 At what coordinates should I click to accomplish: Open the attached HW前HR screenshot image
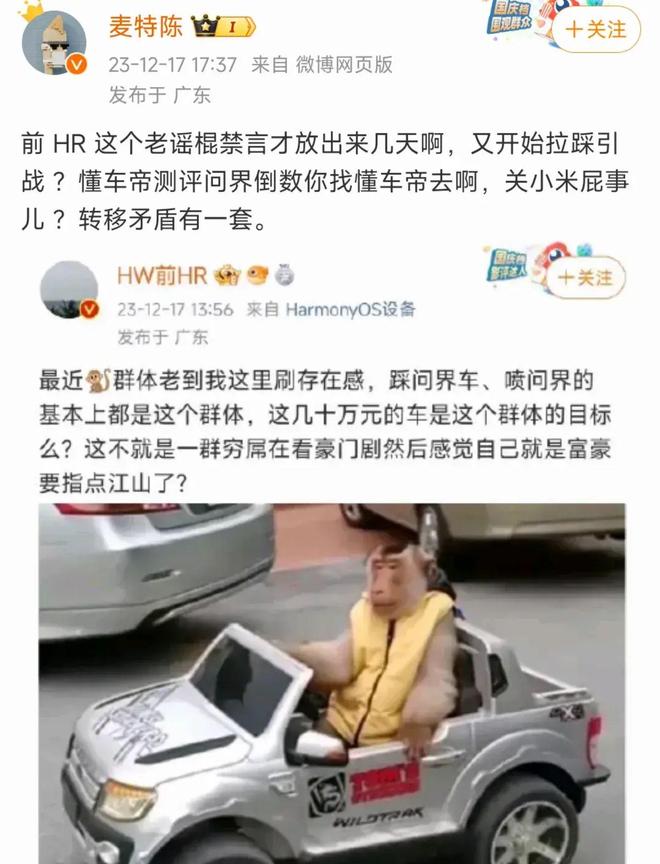point(330,560)
